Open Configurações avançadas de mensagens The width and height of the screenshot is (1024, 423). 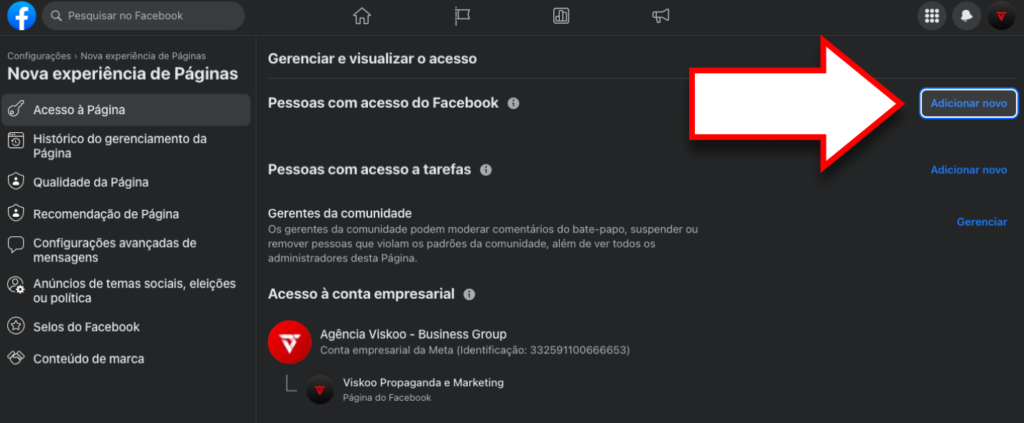(x=126, y=250)
